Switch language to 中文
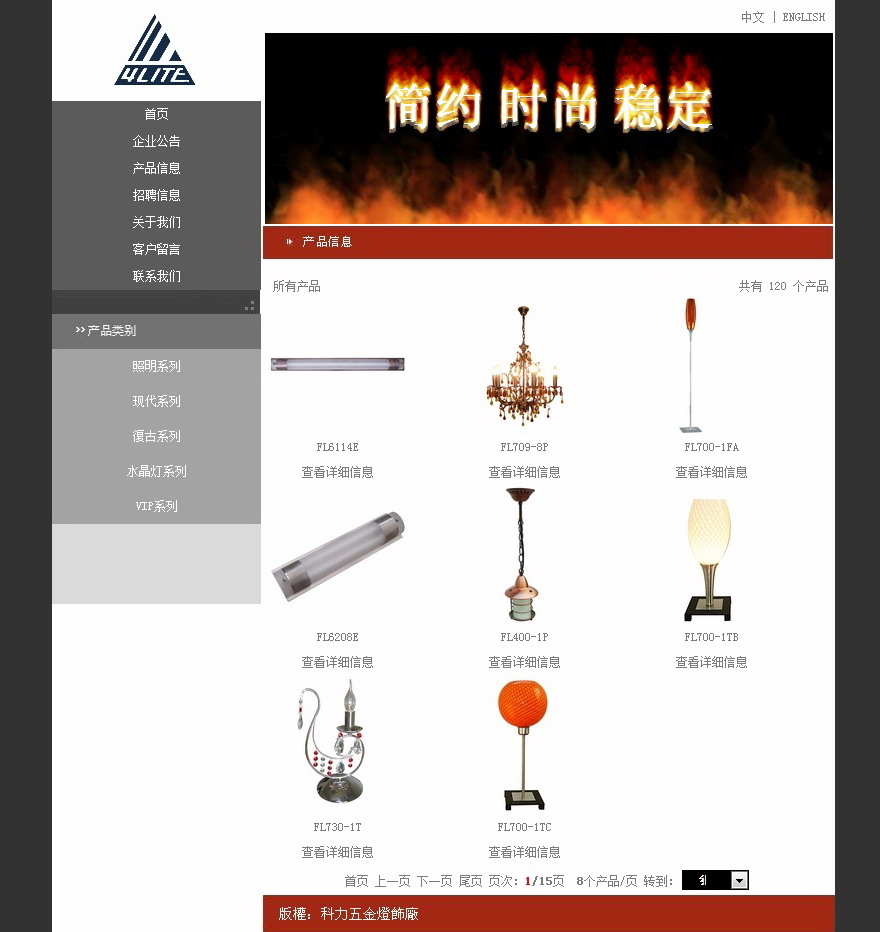 (752, 17)
